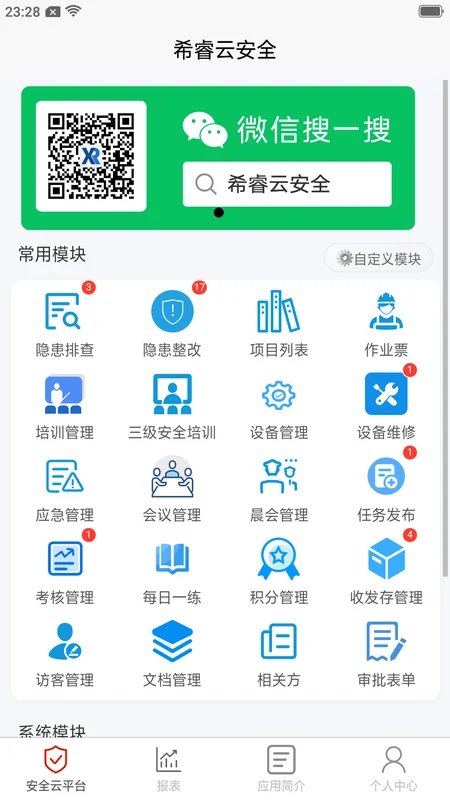The width and height of the screenshot is (450, 800).
Task: Open 设备维修 equipment repair
Action: [x=386, y=407]
